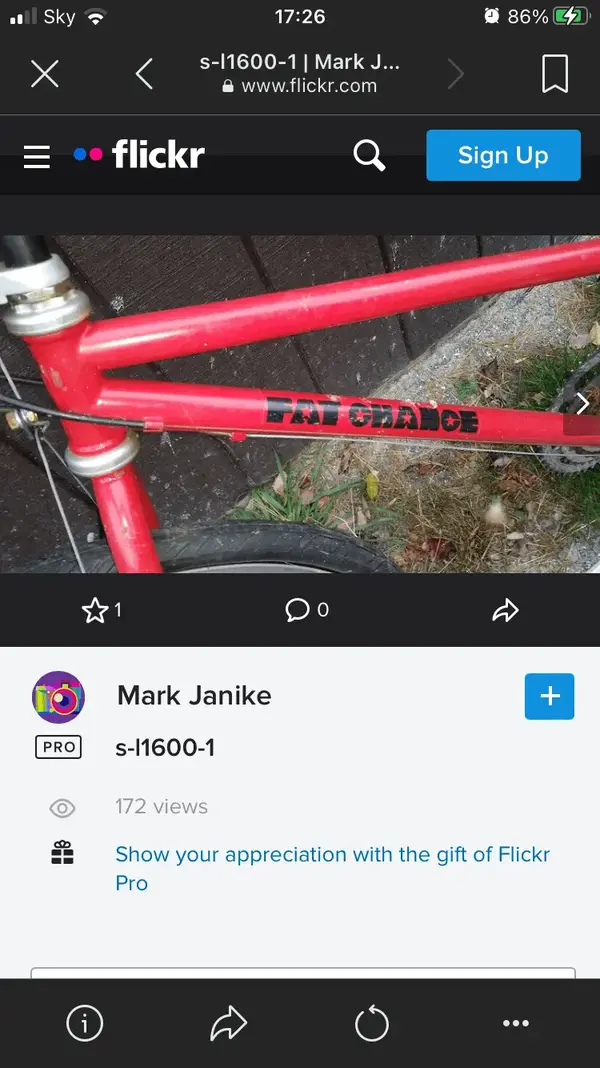Open Mark Janike's profile

coord(194,696)
